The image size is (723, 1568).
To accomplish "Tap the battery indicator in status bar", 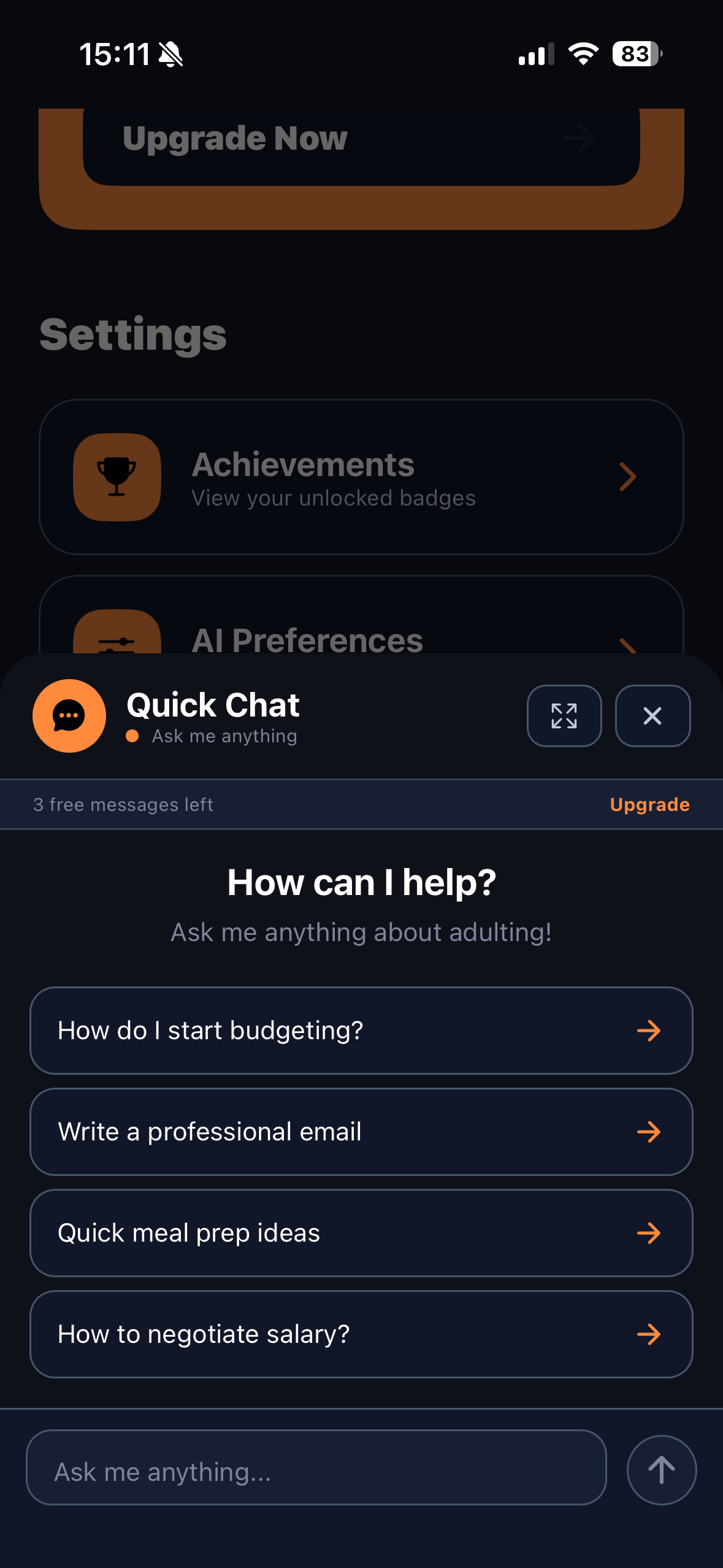I will 634,55.
